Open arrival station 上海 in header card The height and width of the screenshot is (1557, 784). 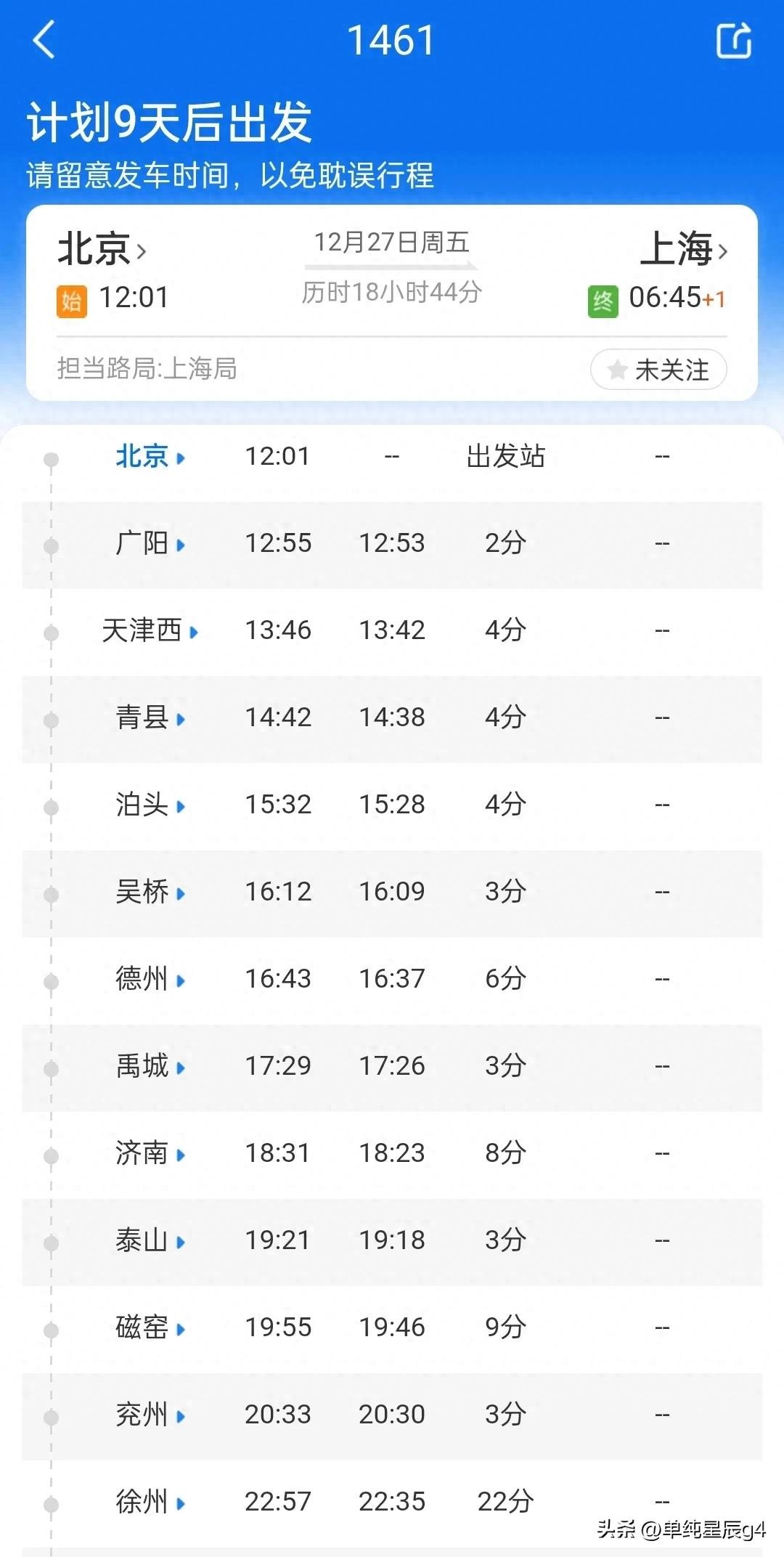point(682,249)
